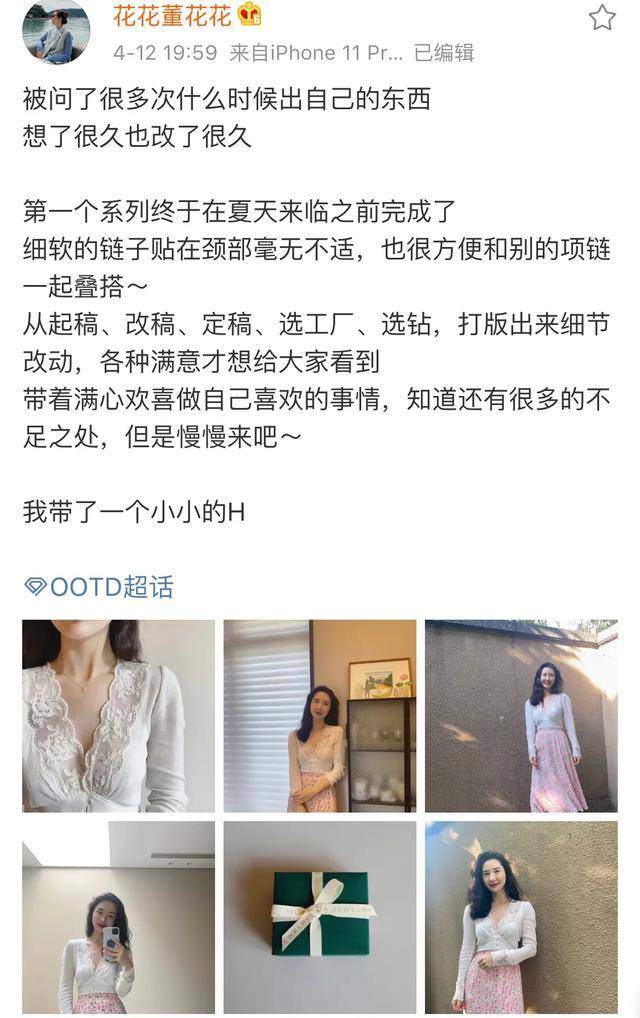Open the OOTD超话 topic link
Screen dimensions: 640x1018
(x=99, y=587)
